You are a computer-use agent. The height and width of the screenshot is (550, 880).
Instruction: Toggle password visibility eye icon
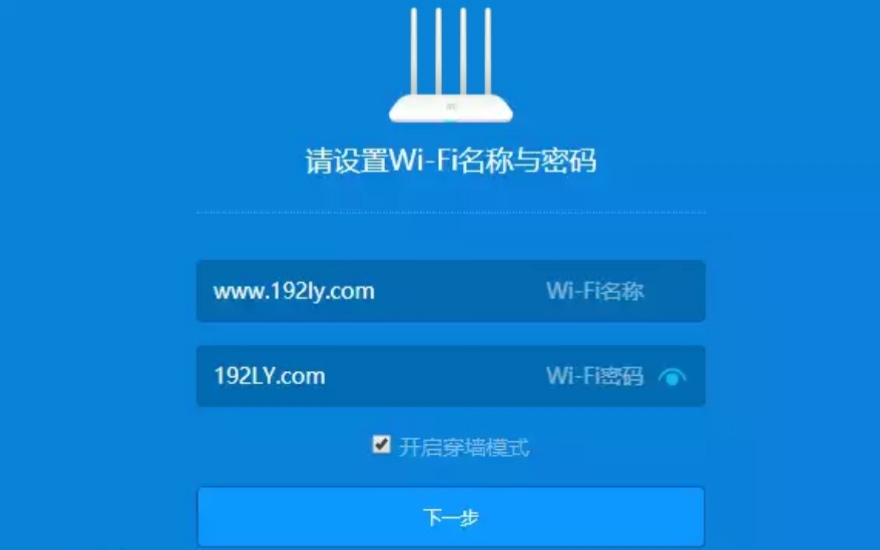673,377
